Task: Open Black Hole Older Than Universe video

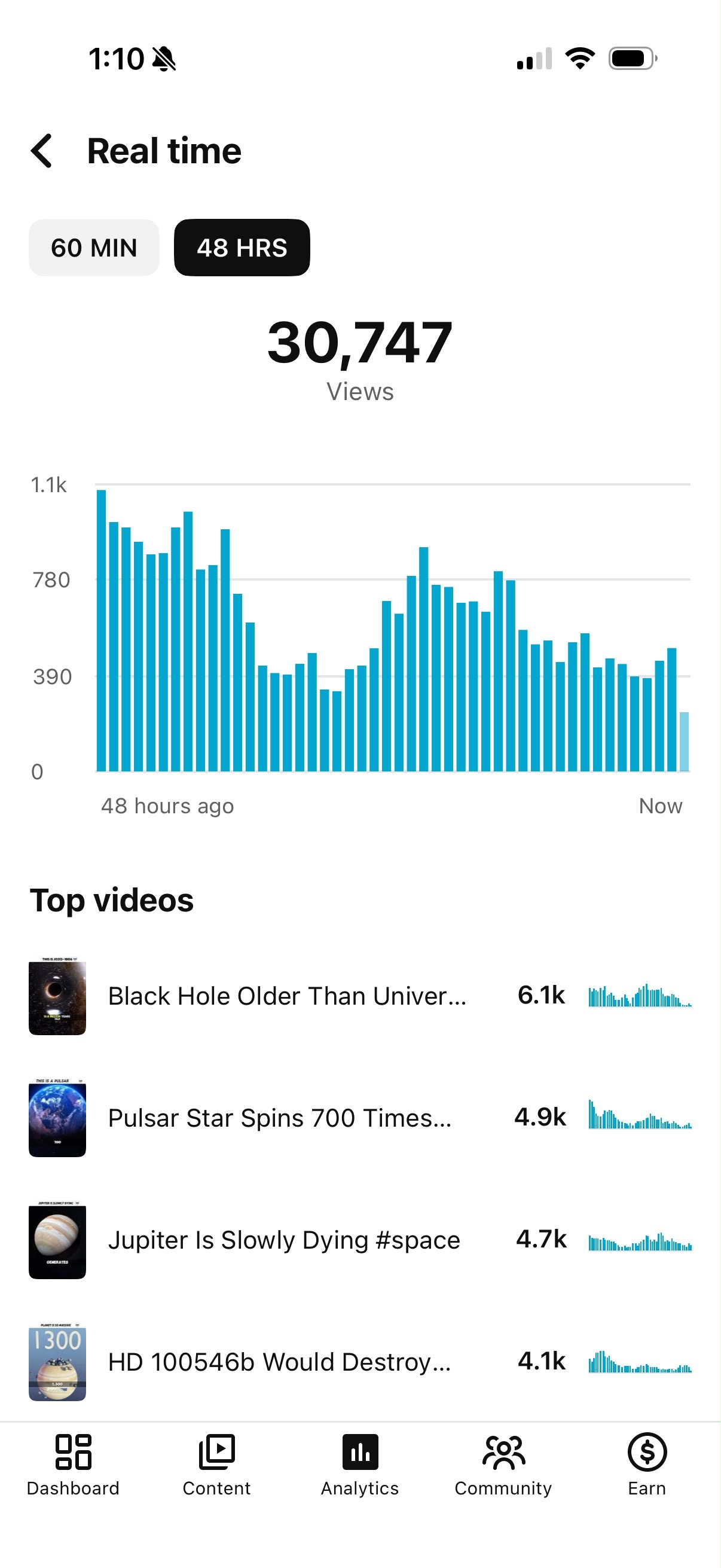Action: (x=360, y=996)
